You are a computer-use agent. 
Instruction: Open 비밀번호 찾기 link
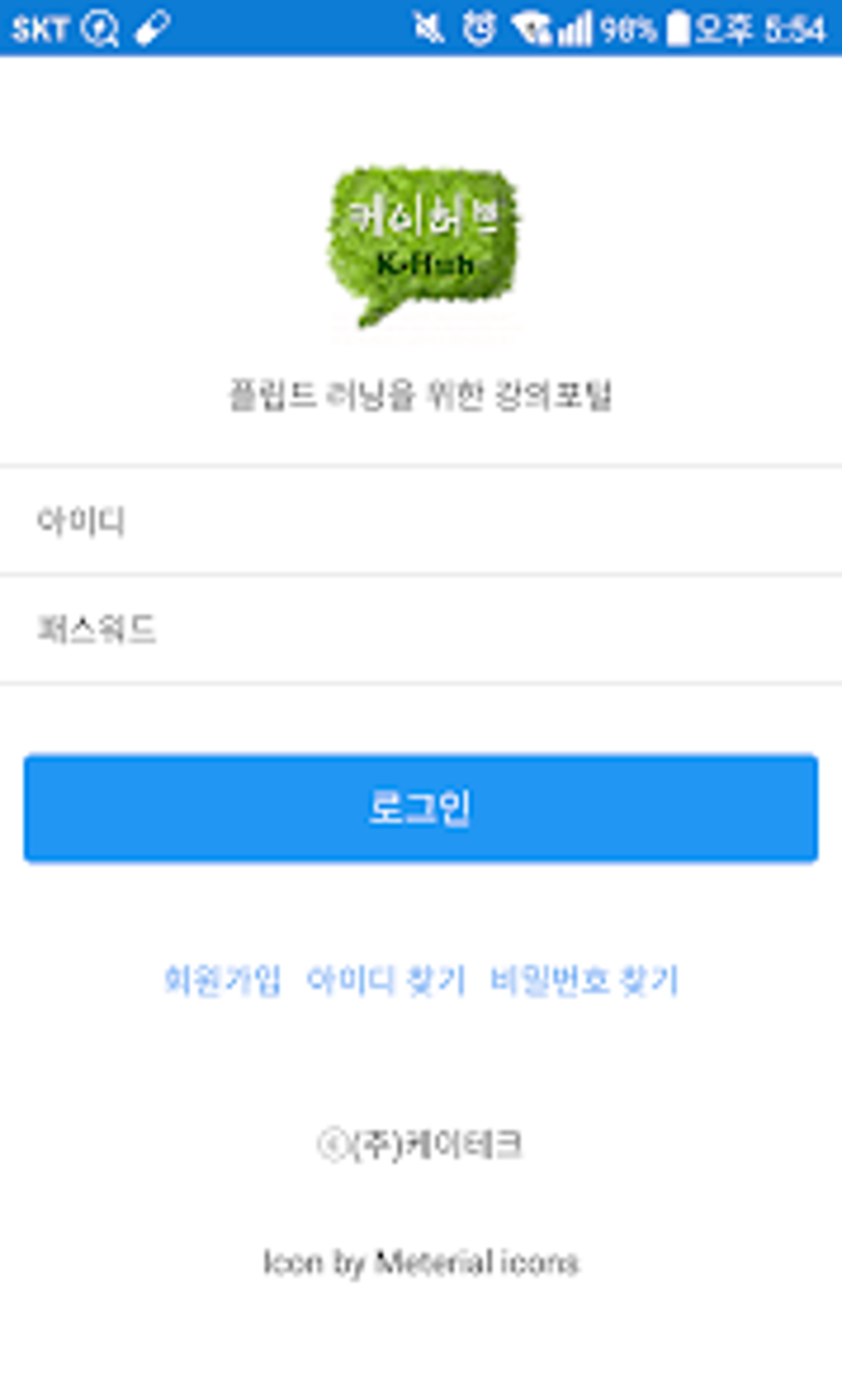pos(584,980)
